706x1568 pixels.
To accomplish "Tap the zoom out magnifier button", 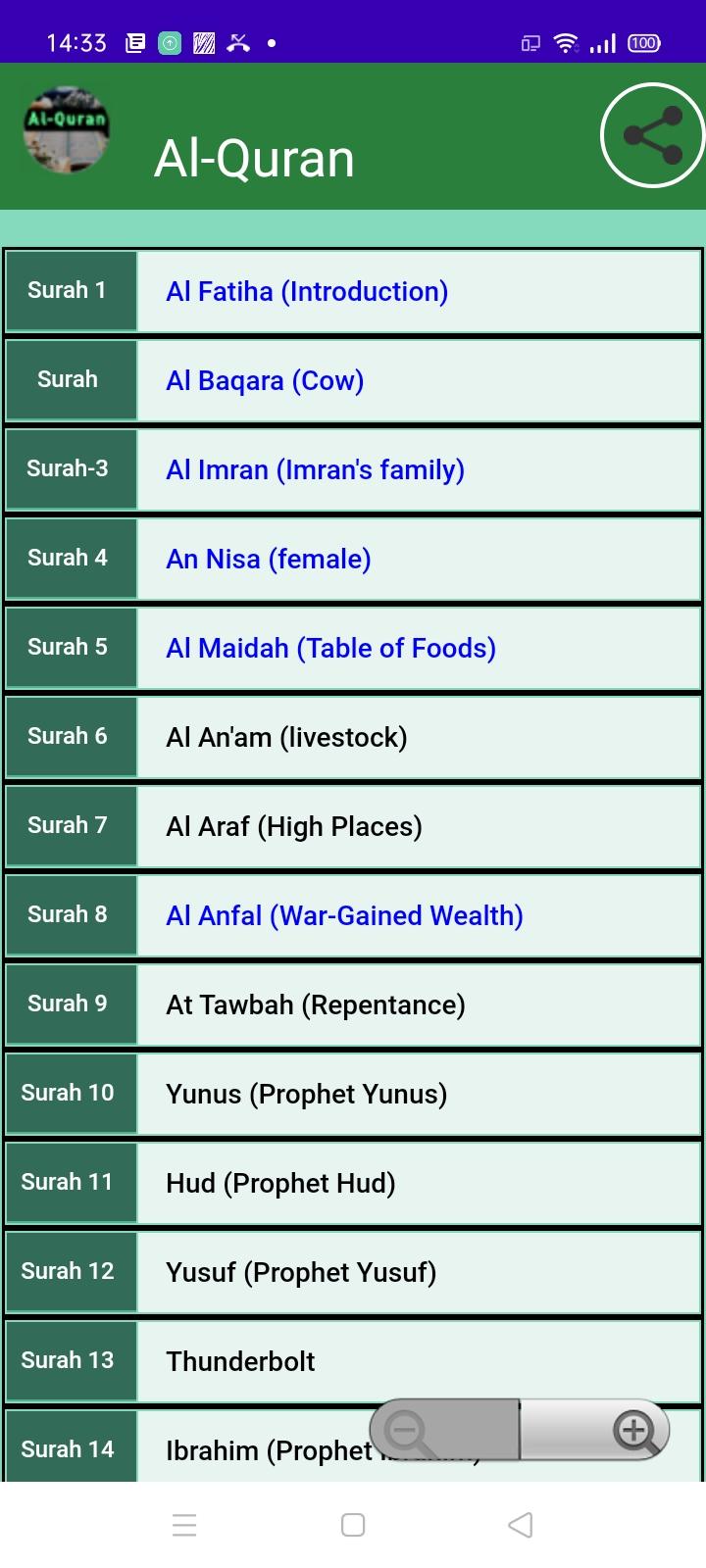I will point(444,1431).
